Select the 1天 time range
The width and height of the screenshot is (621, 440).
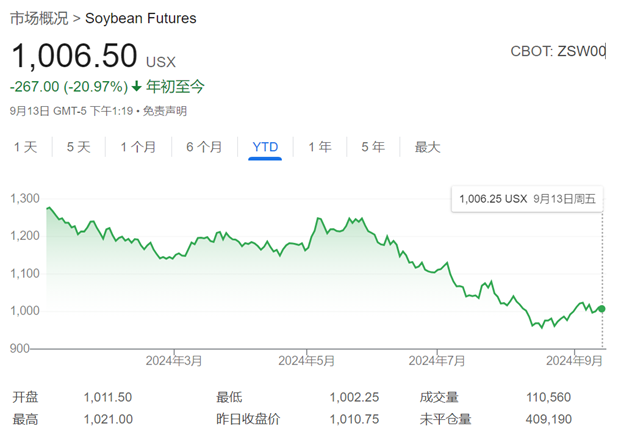[x=26, y=147]
